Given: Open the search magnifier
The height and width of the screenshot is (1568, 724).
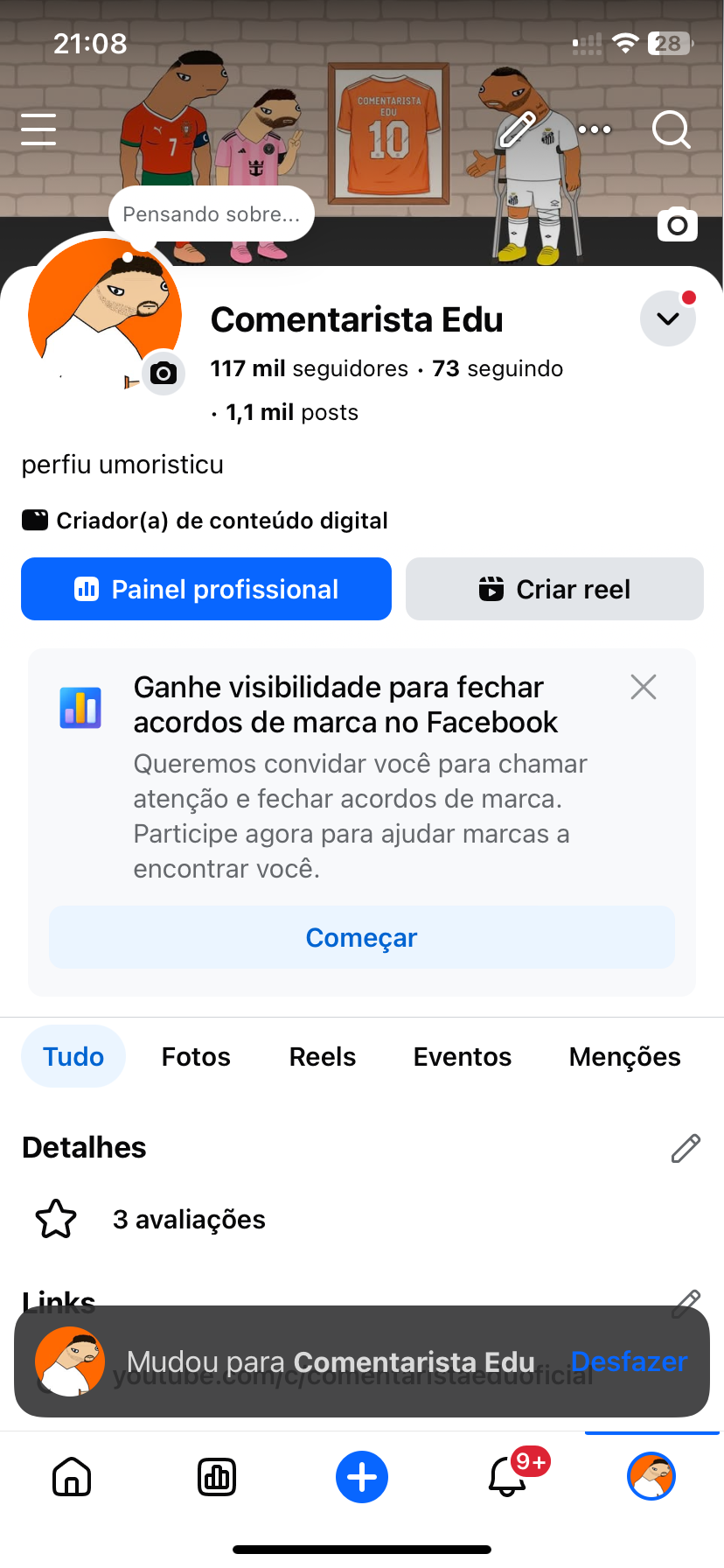Looking at the screenshot, I should [x=672, y=129].
